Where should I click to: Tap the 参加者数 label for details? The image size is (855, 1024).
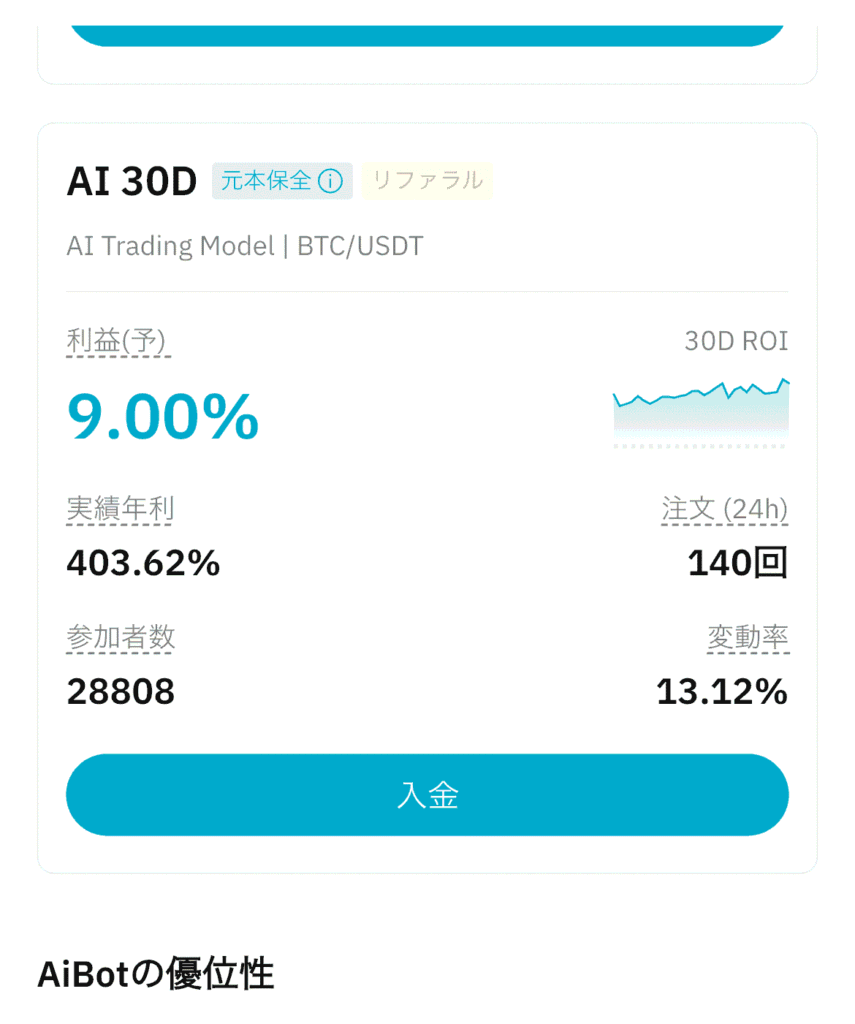(119, 637)
